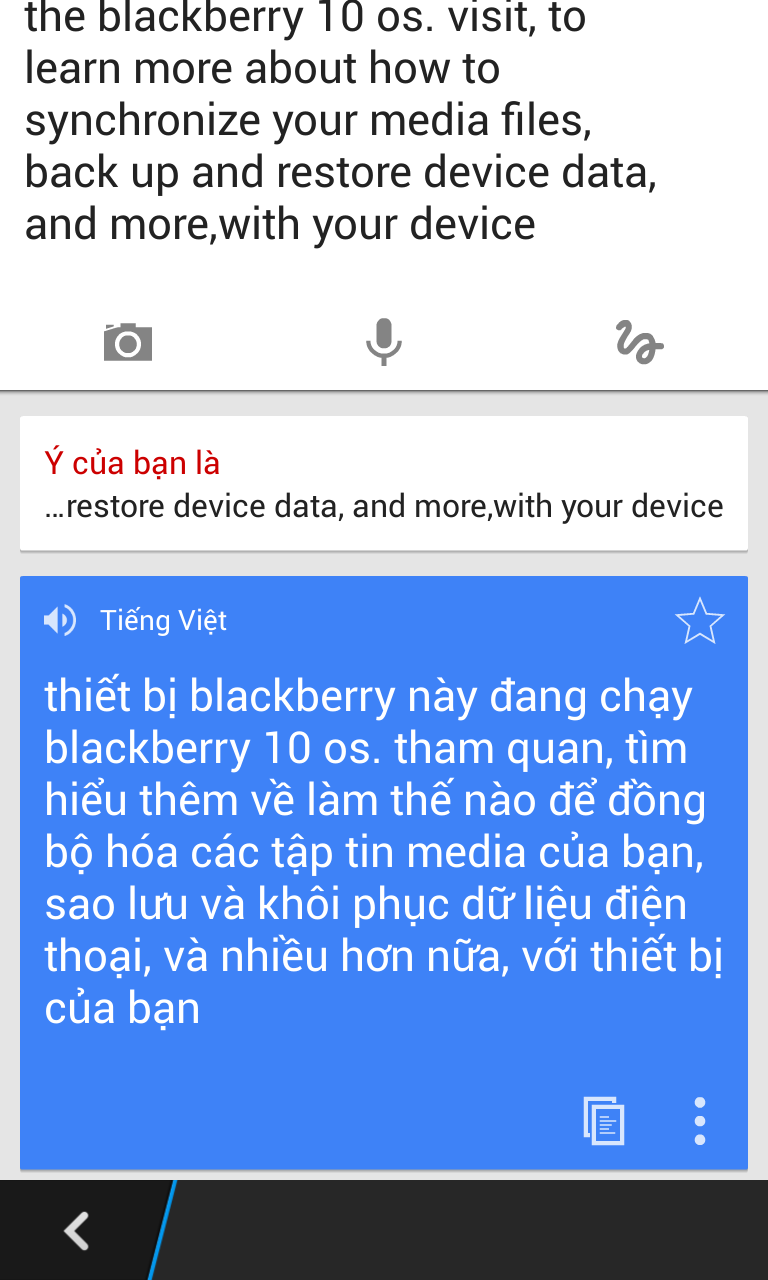Screen dimensions: 768x1280
Task: Select the 'Ý của bạn là' suggestion
Action: click(383, 485)
